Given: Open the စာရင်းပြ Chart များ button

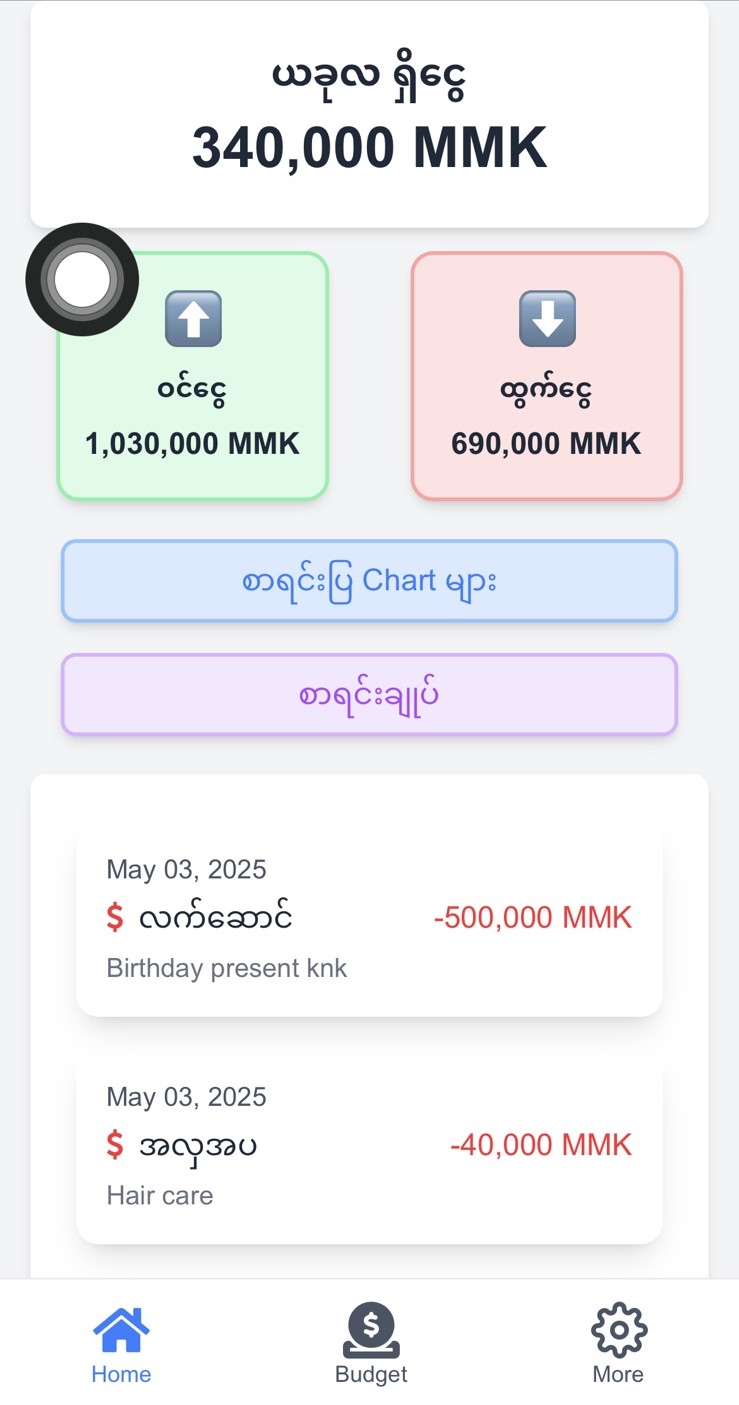Looking at the screenshot, I should tap(369, 581).
